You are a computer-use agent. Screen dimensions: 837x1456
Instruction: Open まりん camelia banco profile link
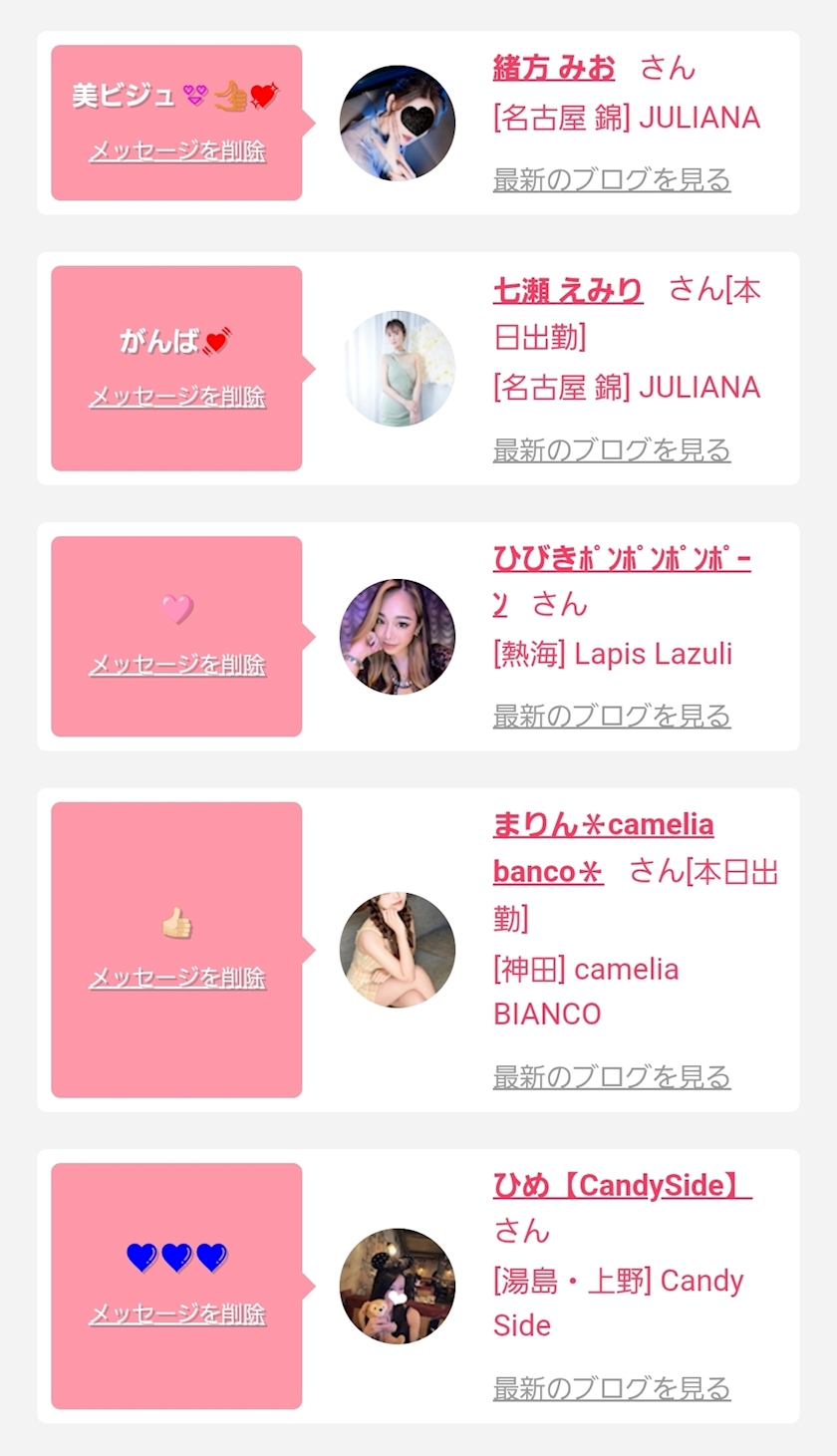click(x=603, y=848)
